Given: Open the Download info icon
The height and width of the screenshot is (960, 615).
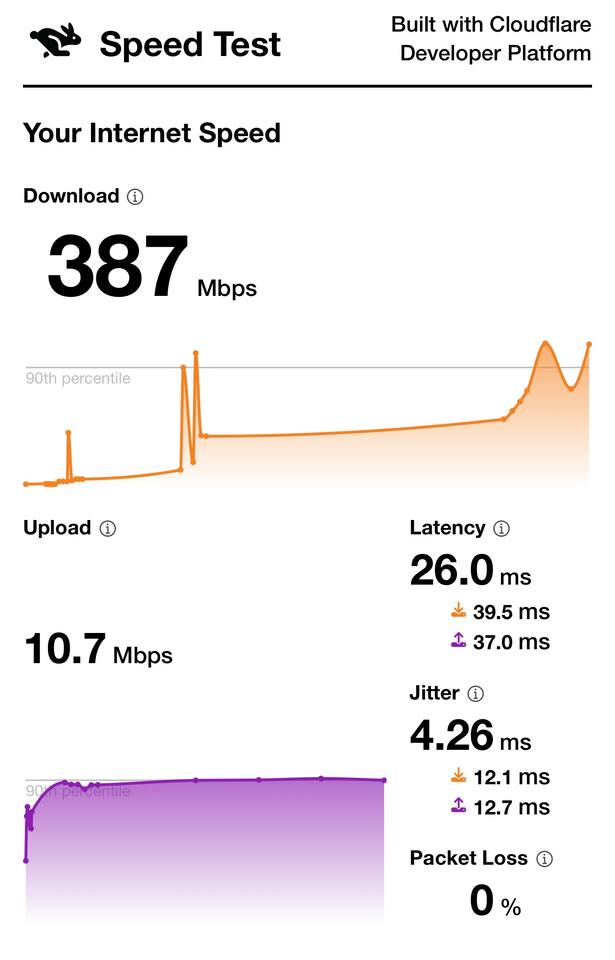Looking at the screenshot, I should [135, 197].
